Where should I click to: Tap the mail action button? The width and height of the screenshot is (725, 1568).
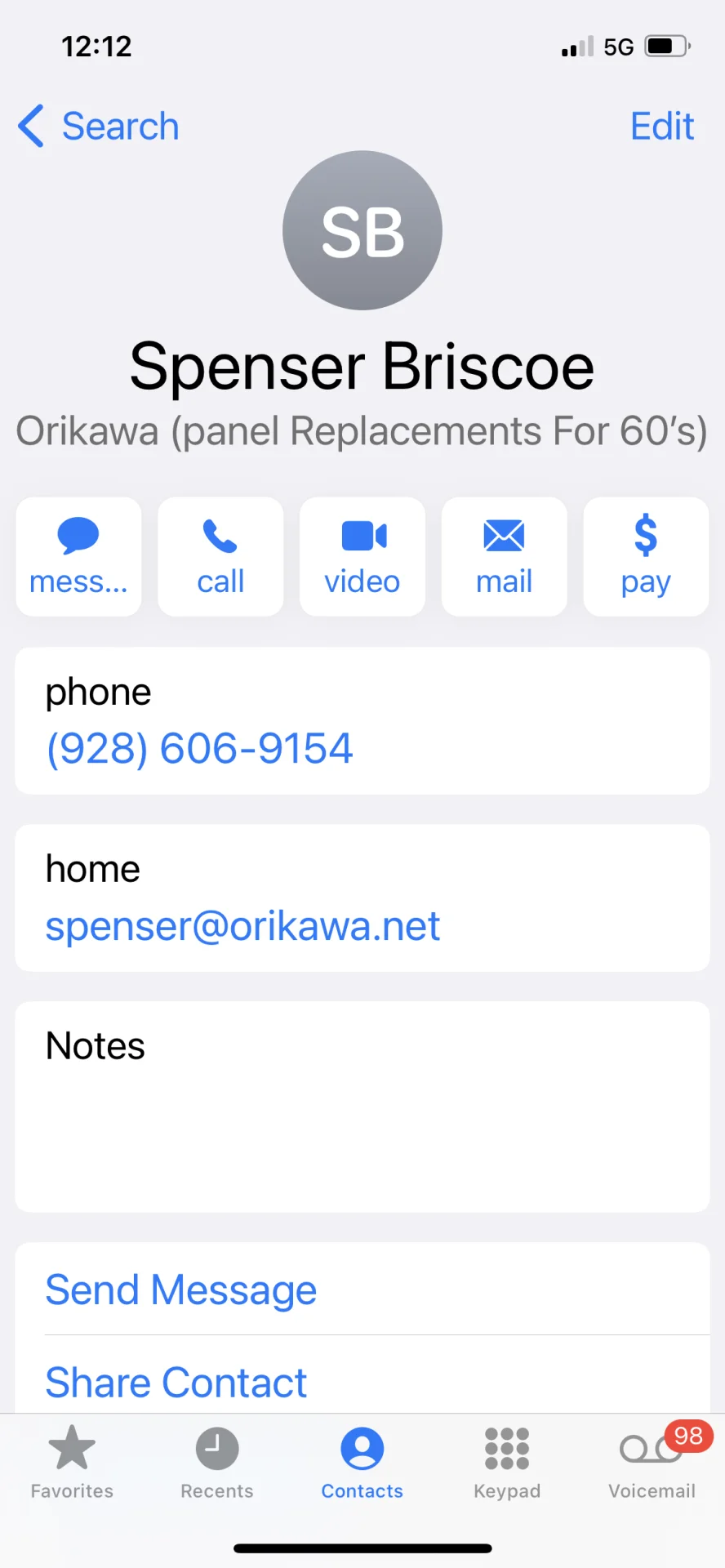tap(504, 556)
